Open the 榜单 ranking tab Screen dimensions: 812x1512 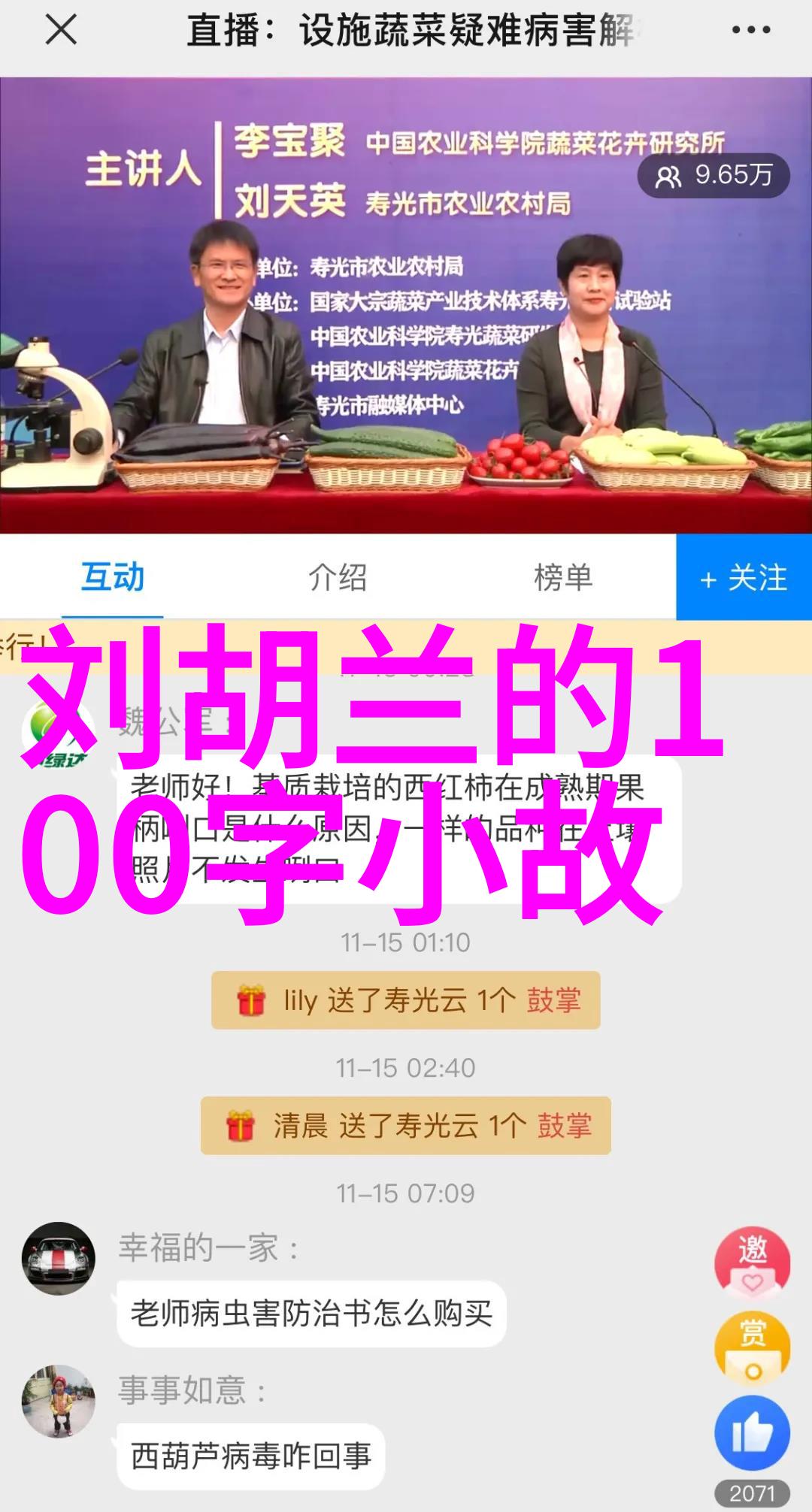coord(563,577)
